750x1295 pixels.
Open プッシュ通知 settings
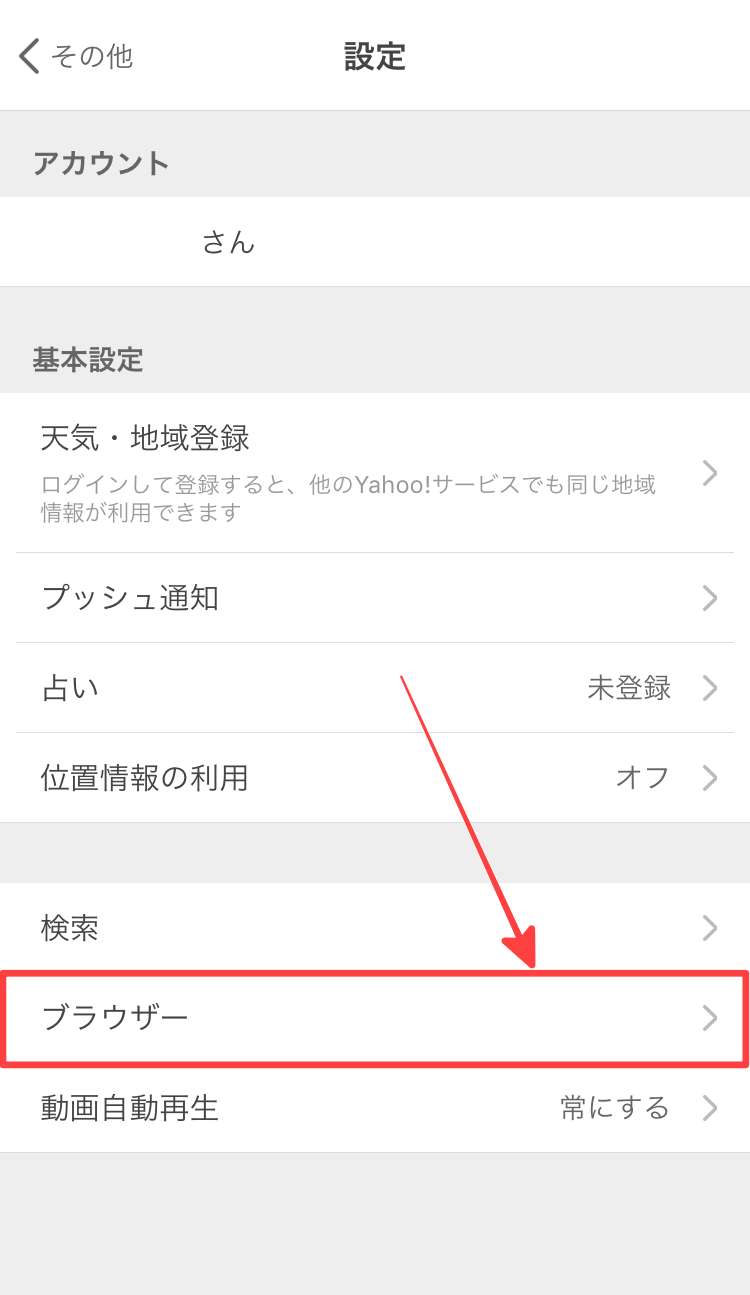tap(374, 598)
